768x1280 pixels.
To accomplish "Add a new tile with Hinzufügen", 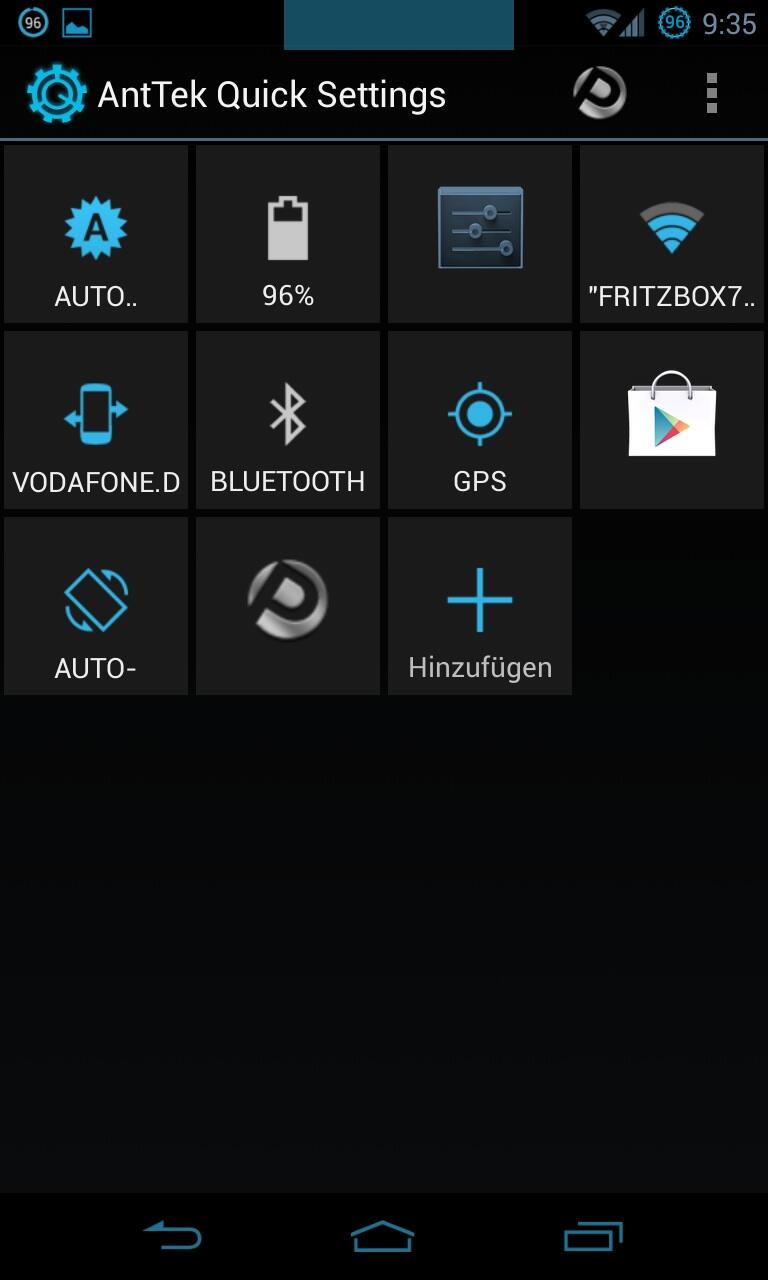I will [x=480, y=606].
